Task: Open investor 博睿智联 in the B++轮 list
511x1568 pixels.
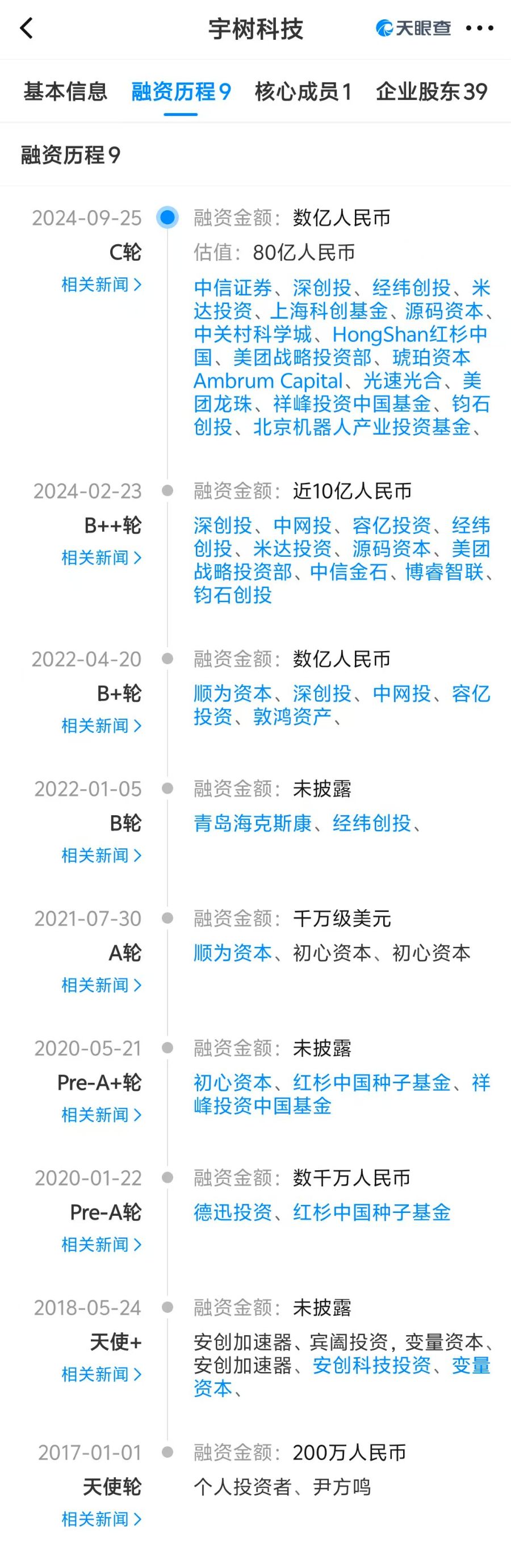Action: click(444, 572)
